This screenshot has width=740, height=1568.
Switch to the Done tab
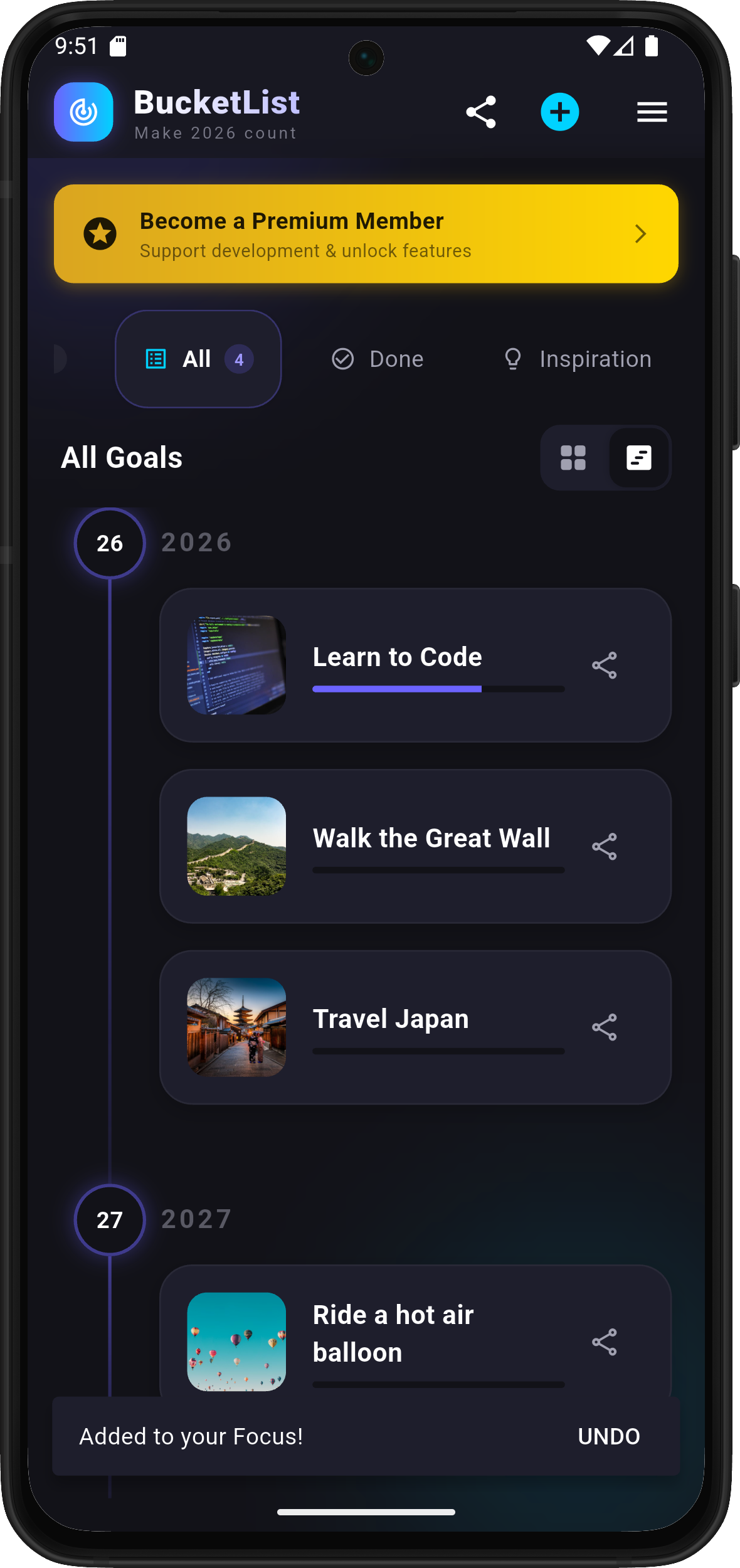(377, 358)
